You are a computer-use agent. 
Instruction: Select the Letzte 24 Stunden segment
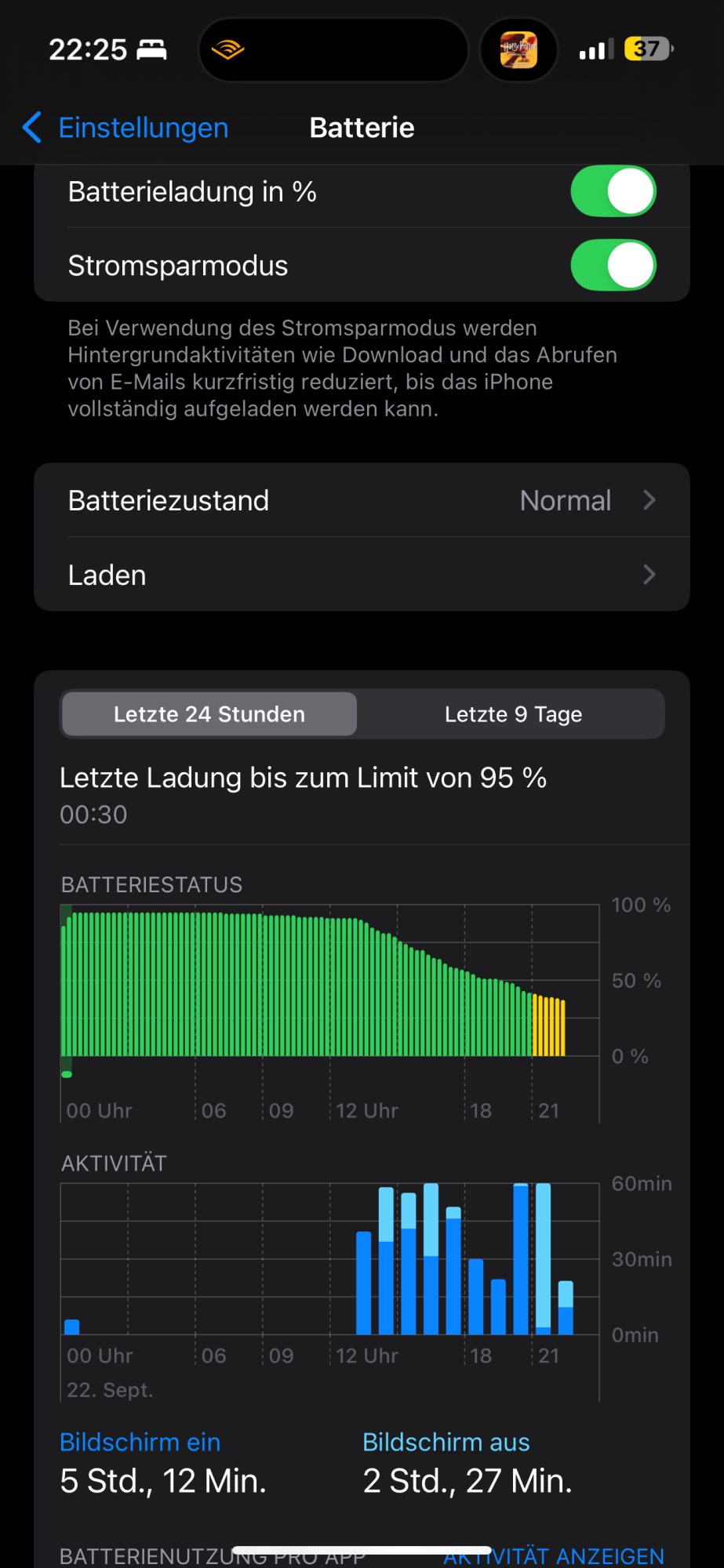pyautogui.click(x=209, y=714)
